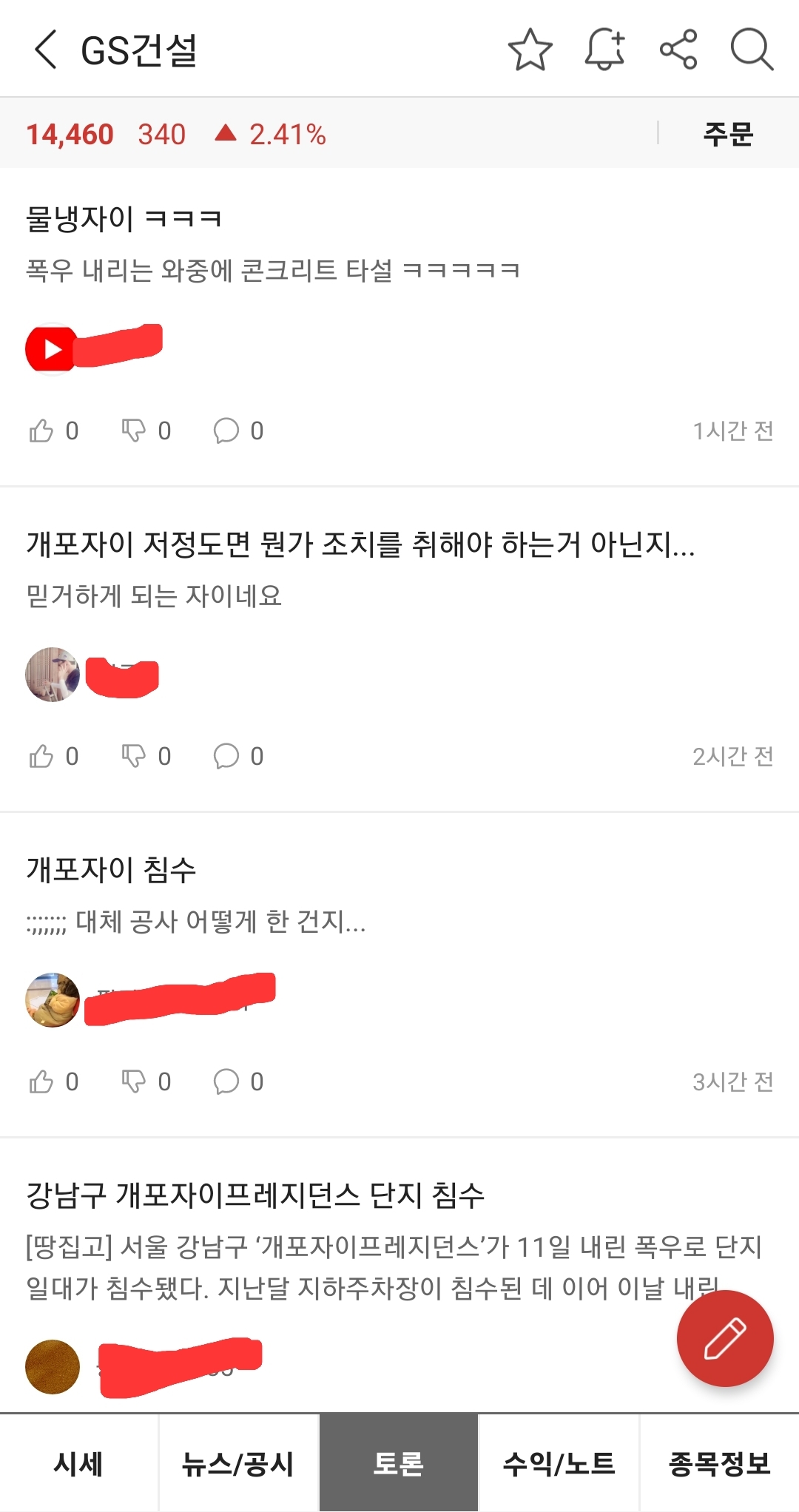Like the '믿거하게 되는 자이네요' post
The width and height of the screenshot is (799, 1512).
(x=42, y=756)
